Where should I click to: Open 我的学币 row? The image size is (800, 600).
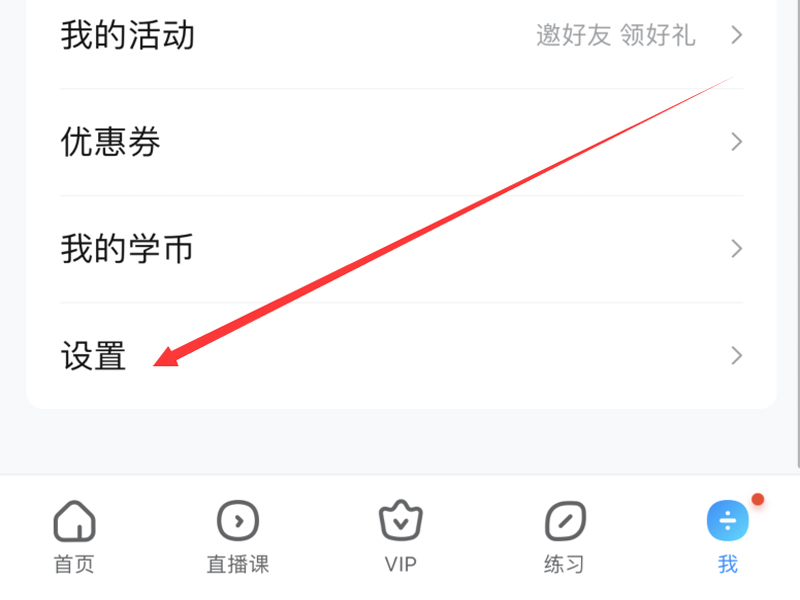click(400, 249)
